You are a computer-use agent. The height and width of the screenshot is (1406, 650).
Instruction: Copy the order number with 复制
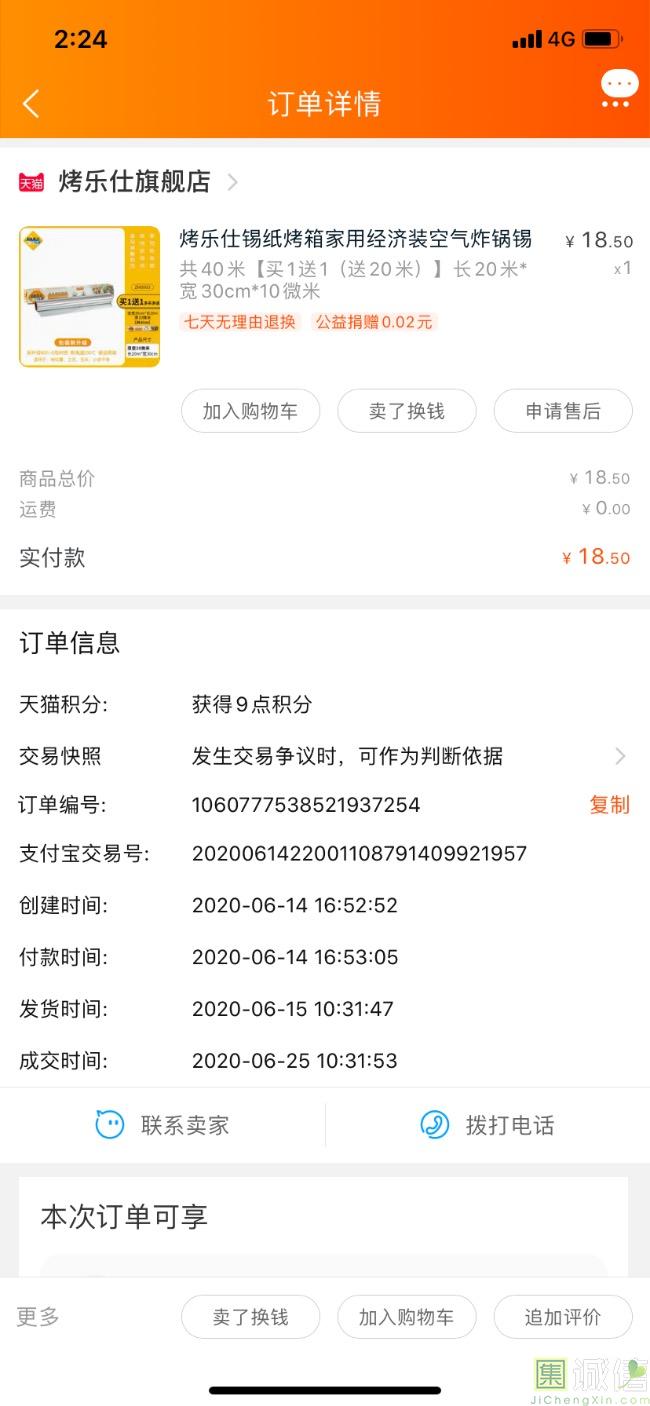click(x=609, y=805)
